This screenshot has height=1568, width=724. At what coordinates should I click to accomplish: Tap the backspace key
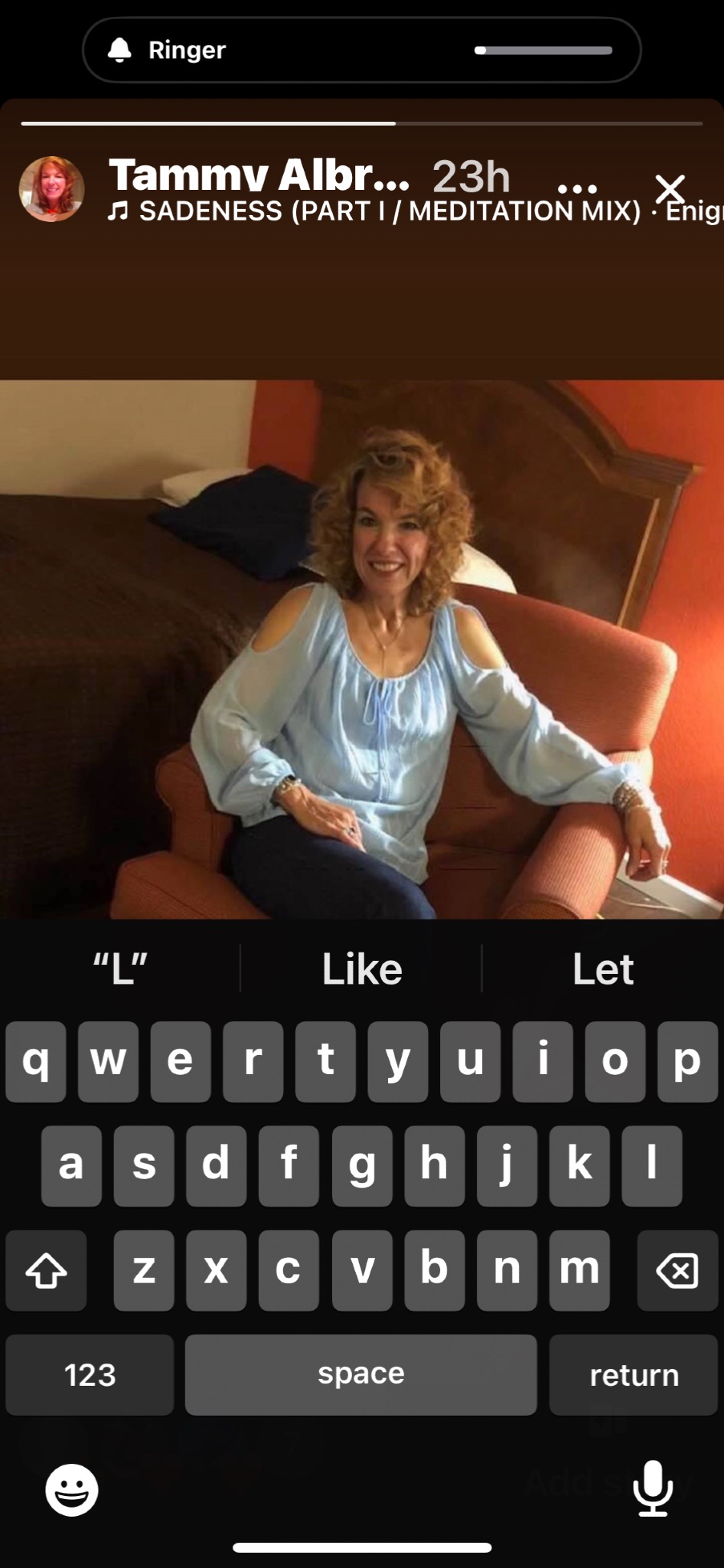click(677, 1271)
